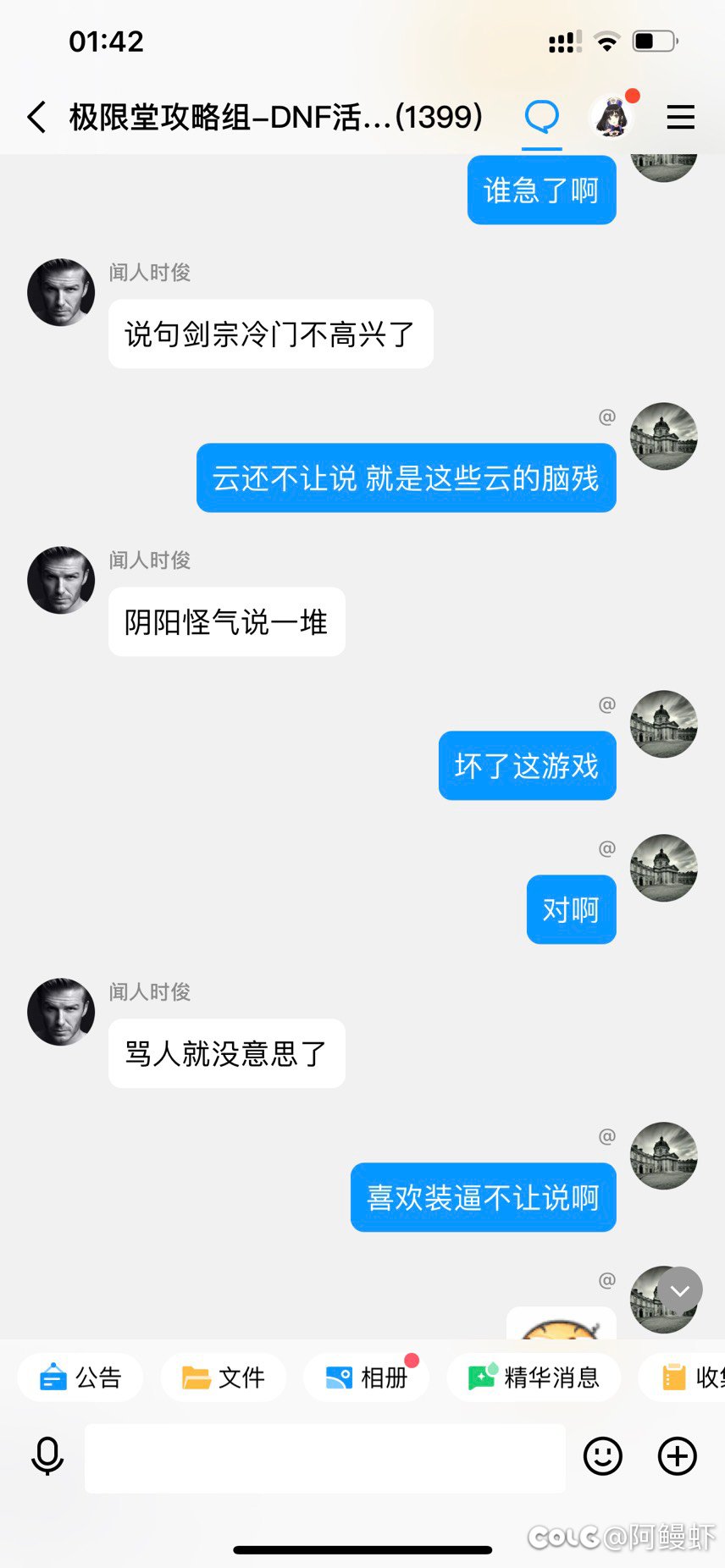The width and height of the screenshot is (725, 1568).
Task: Open avatar beside 说句剑宗冷门不高兴了
Action: click(61, 292)
